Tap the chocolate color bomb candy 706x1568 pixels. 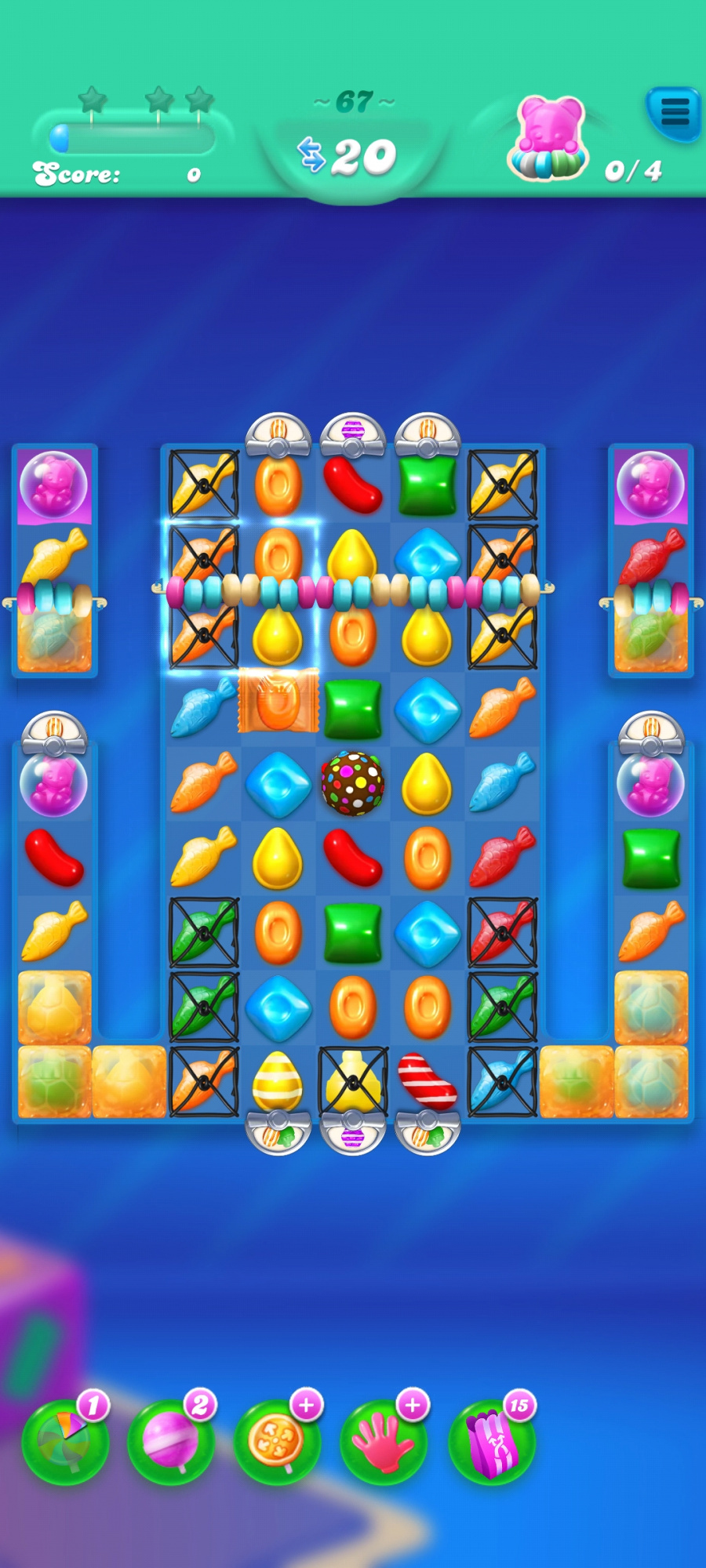point(352,783)
